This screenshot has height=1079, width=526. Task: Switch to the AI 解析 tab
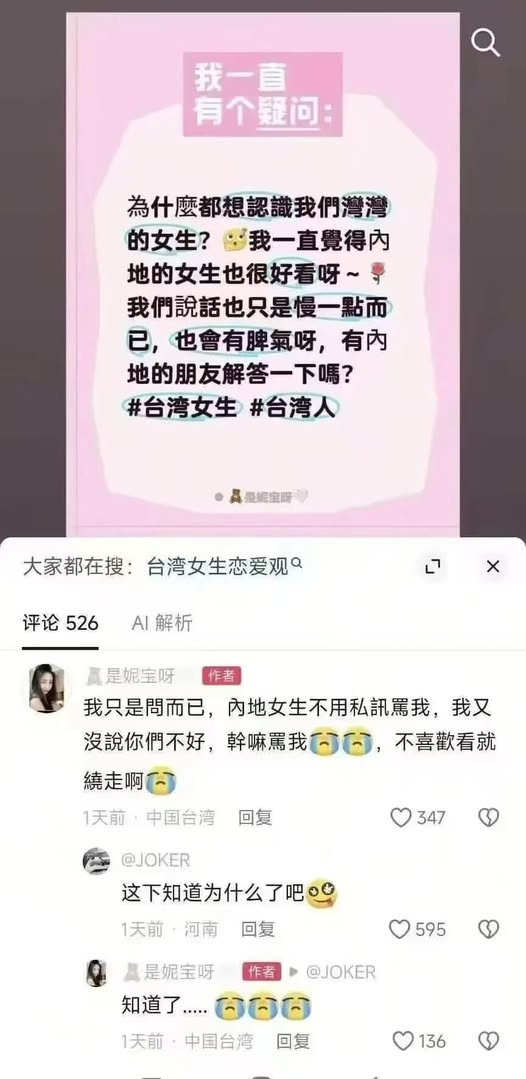coord(162,623)
